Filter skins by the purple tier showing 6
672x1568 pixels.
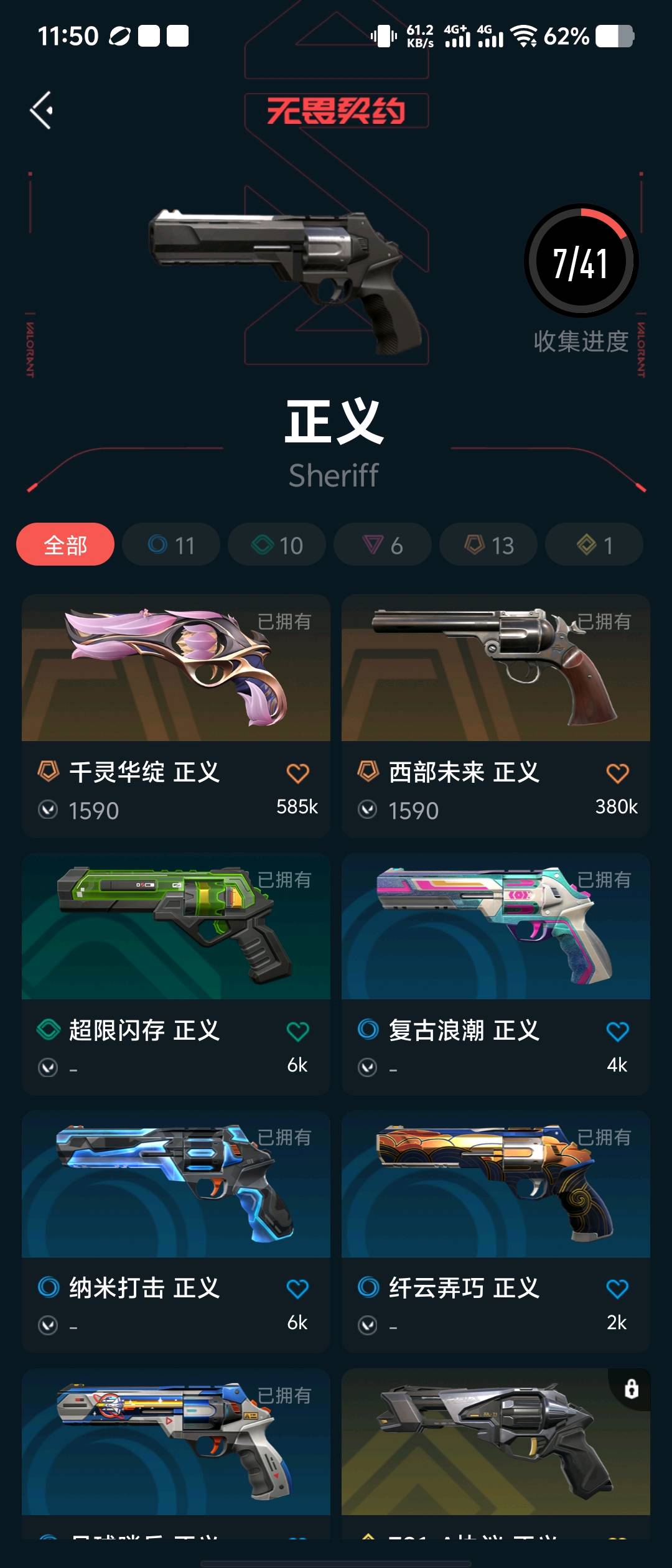pyautogui.click(x=383, y=545)
